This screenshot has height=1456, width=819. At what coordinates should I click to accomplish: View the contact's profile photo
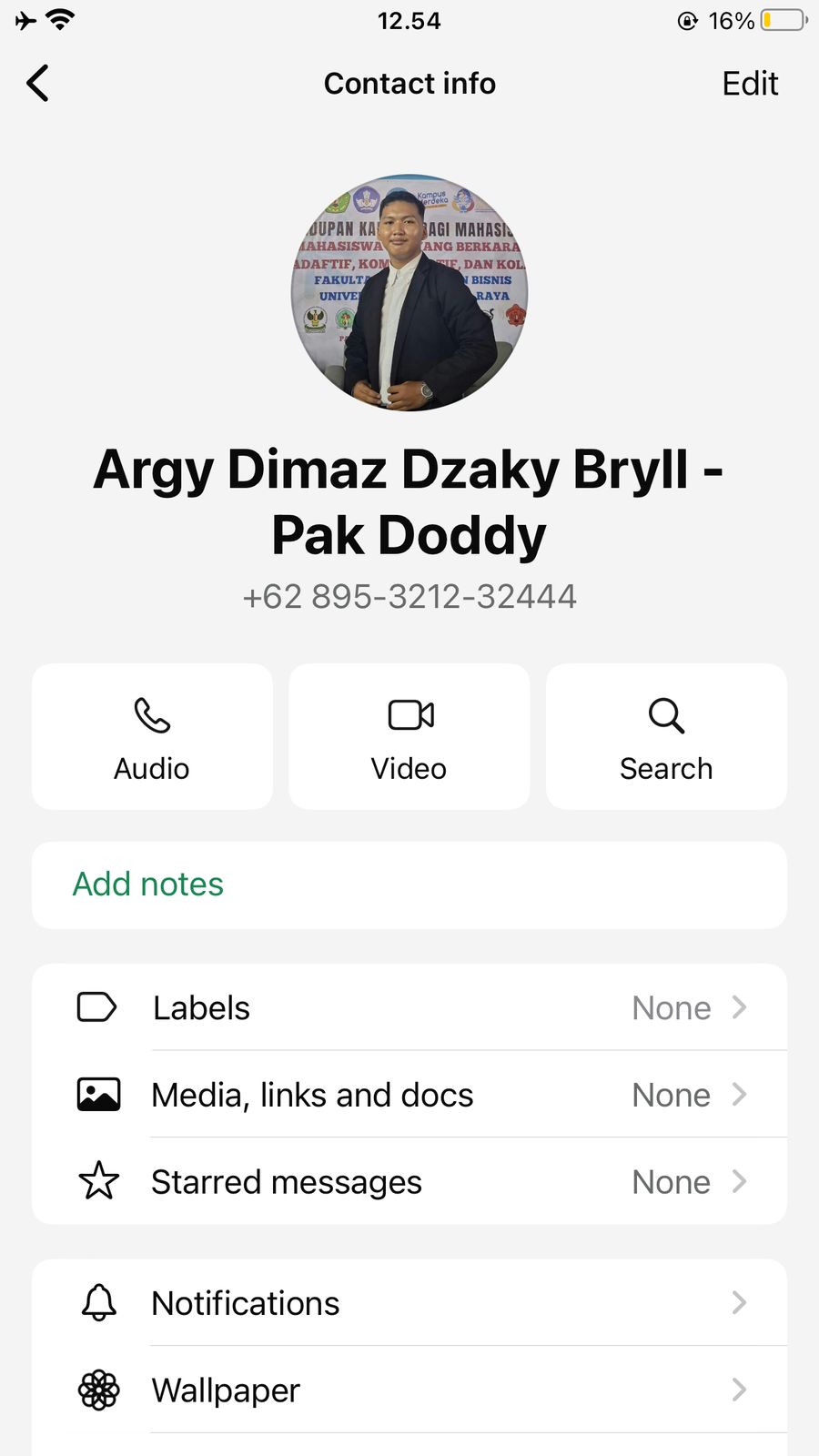[409, 293]
